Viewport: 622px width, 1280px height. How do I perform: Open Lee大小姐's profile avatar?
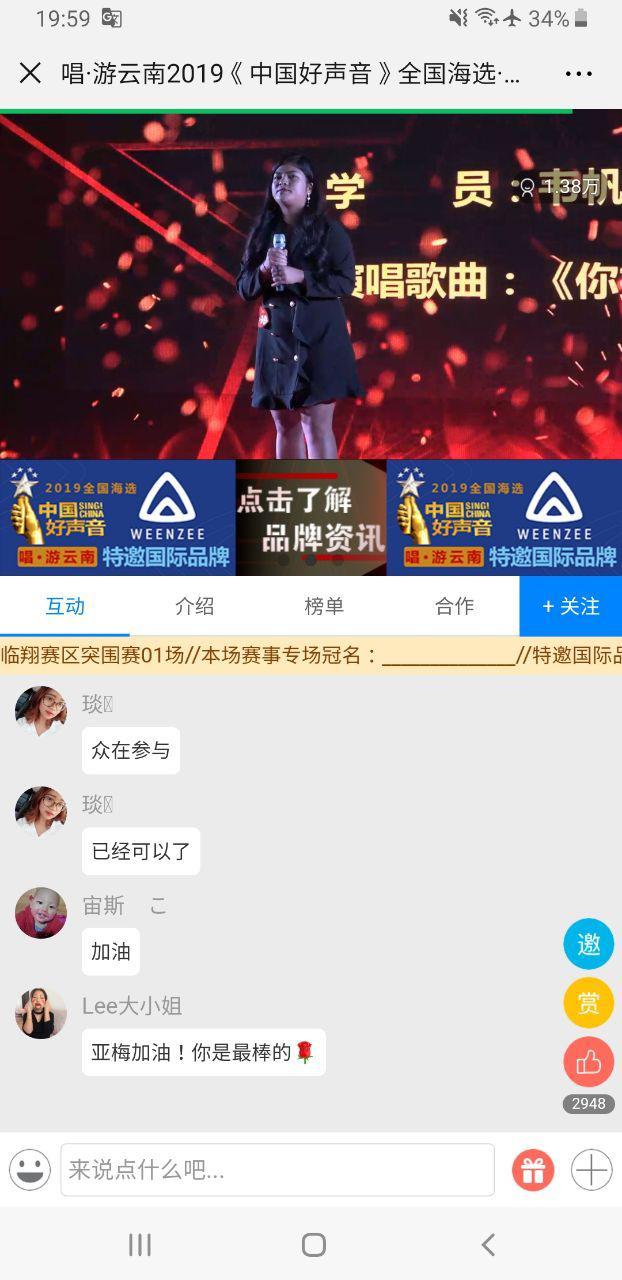[x=41, y=1013]
